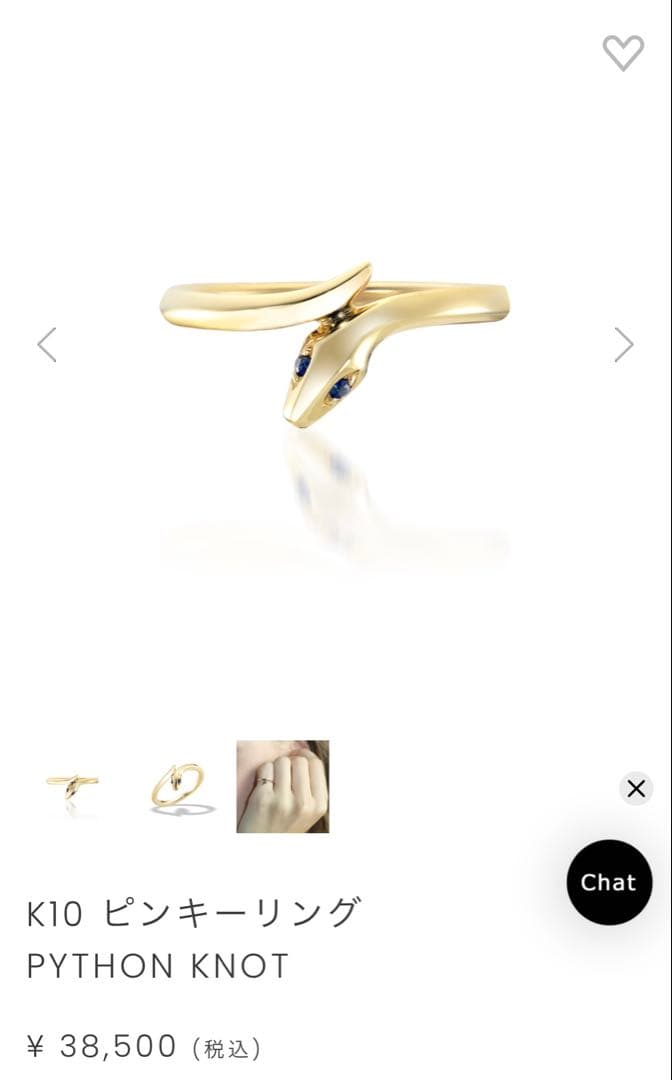Viewport: 672px width, 1080px height.
Task: Show the previous product image
Action: point(47,345)
